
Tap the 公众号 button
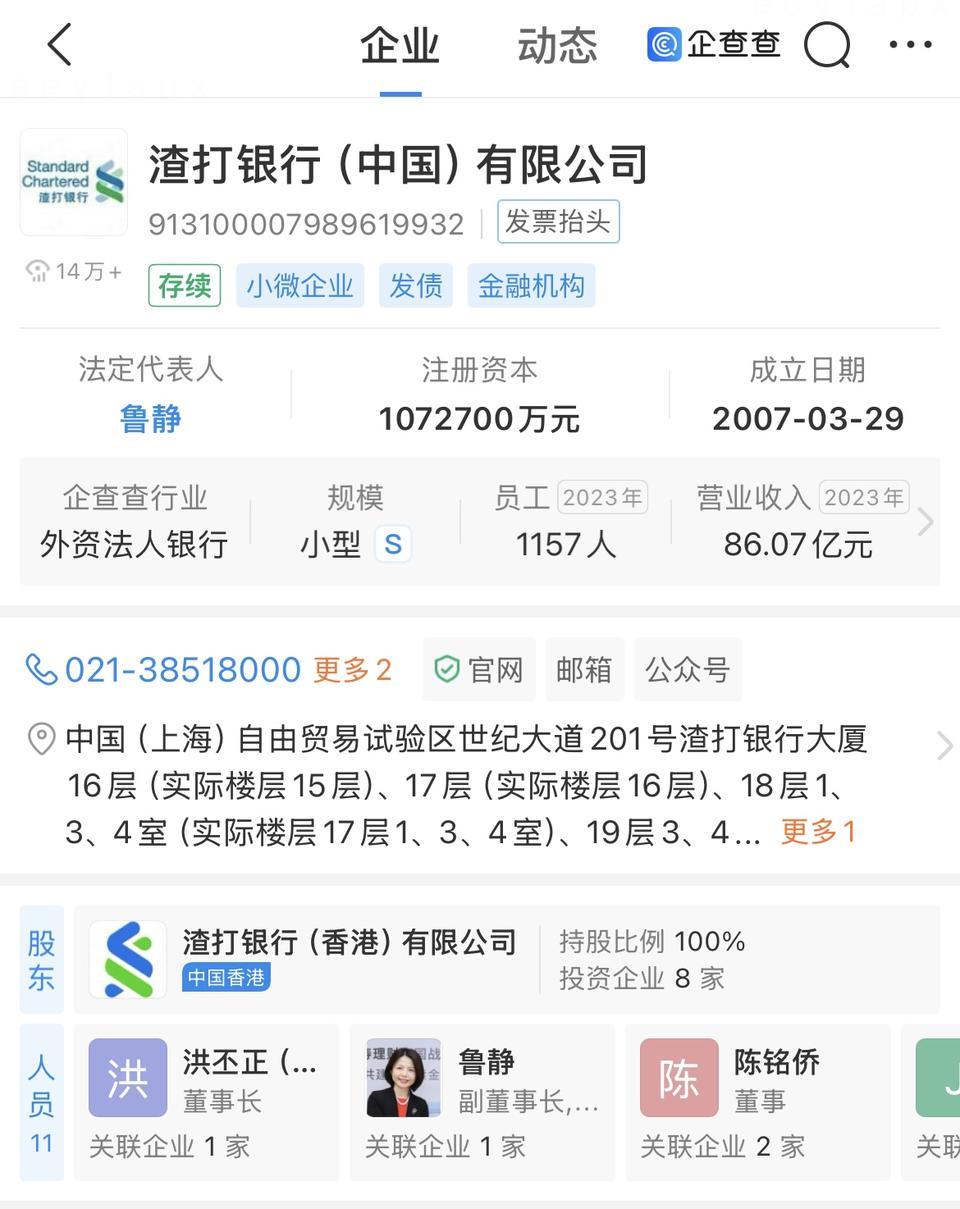[x=687, y=670]
